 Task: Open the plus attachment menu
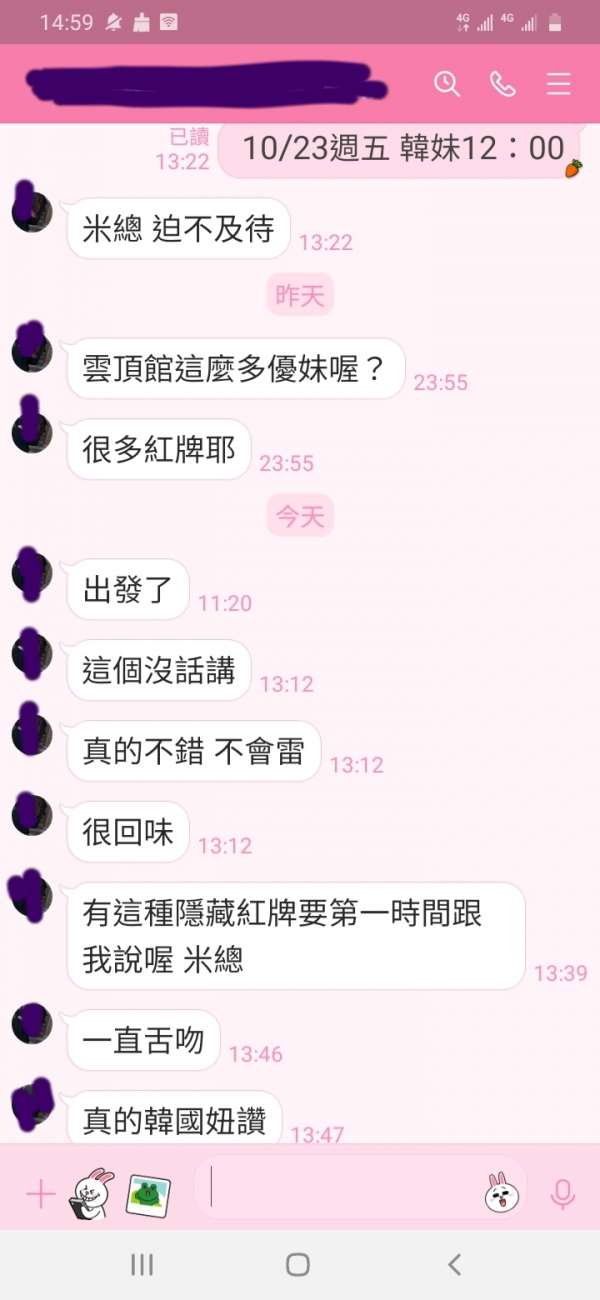40,1194
